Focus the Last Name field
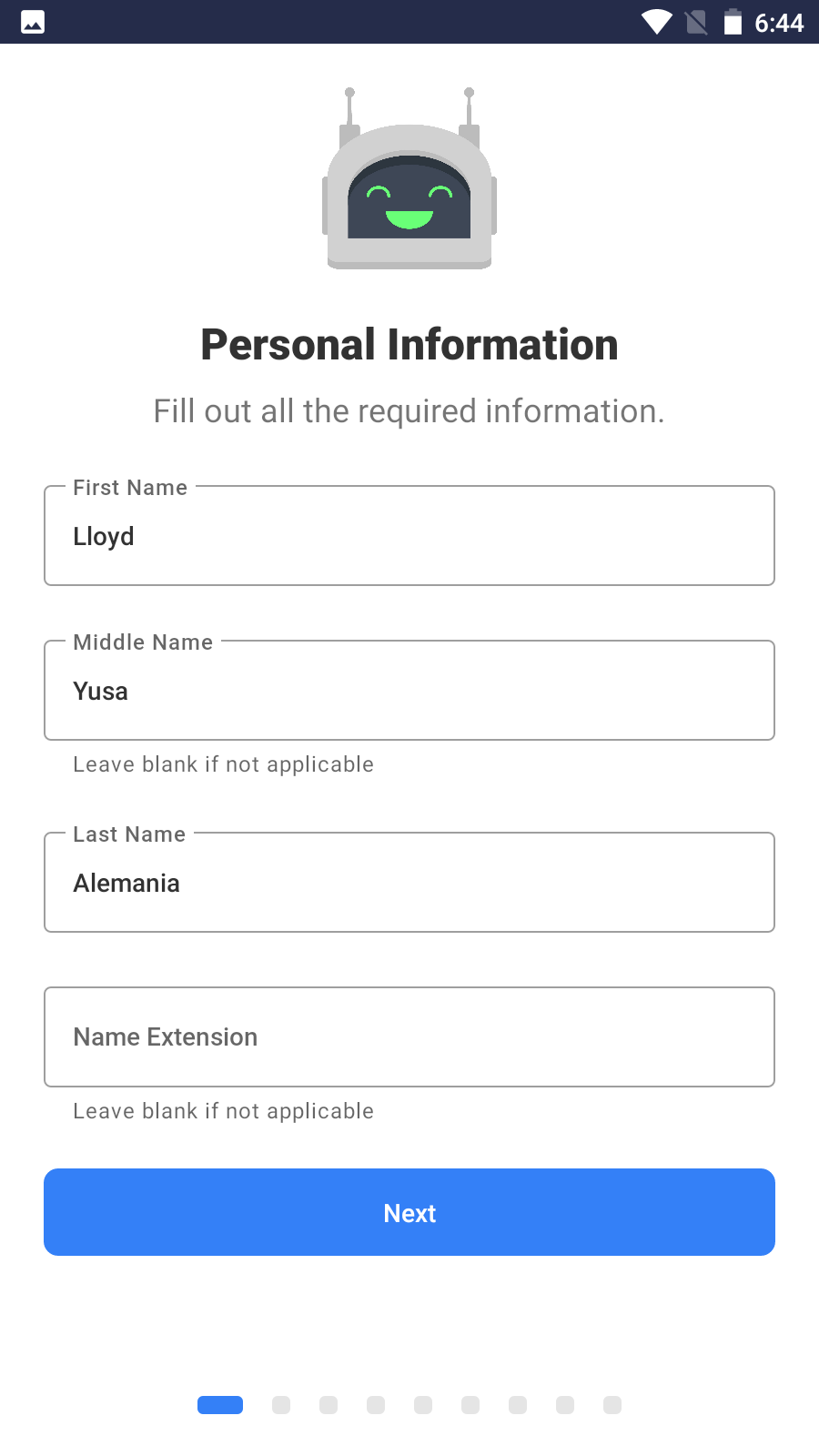Viewport: 819px width, 1456px height. (x=409, y=883)
